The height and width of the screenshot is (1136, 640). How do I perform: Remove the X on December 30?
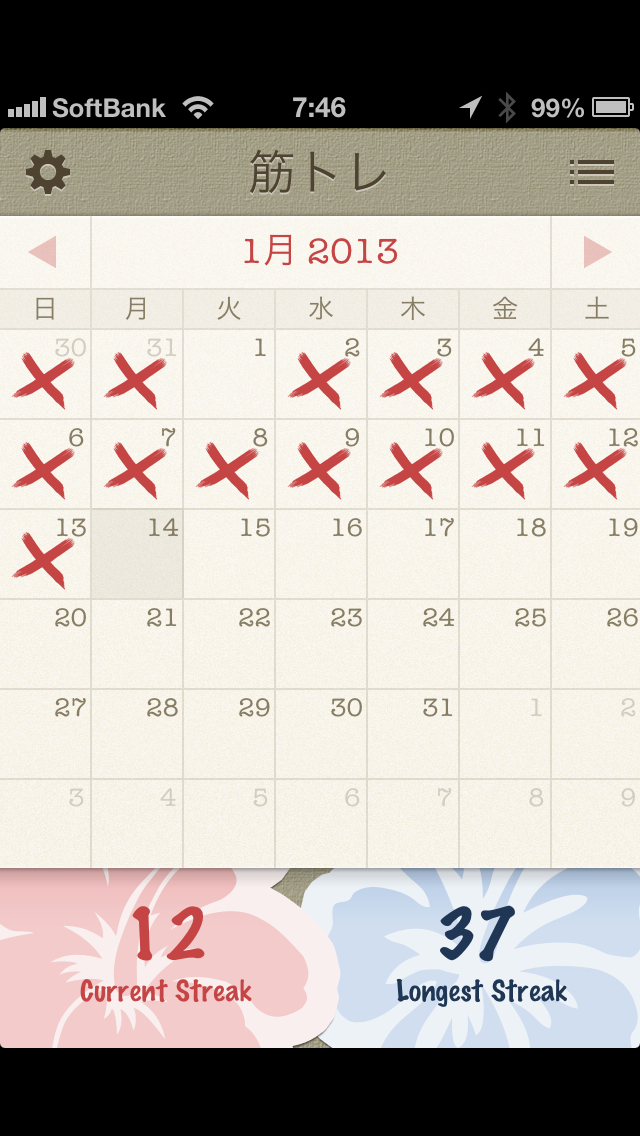tap(45, 375)
